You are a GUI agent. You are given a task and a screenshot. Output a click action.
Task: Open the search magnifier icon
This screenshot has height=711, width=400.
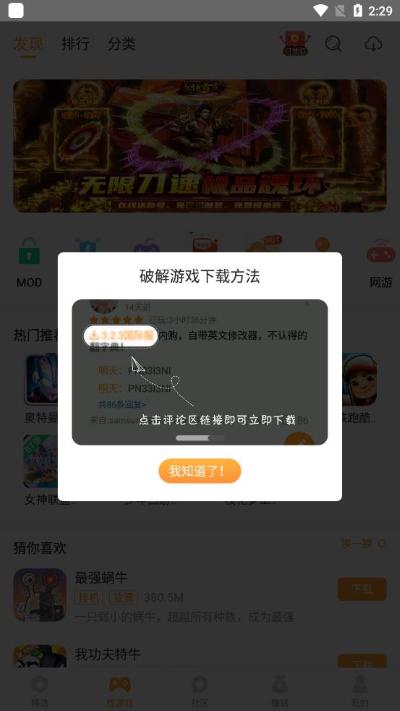(x=333, y=44)
